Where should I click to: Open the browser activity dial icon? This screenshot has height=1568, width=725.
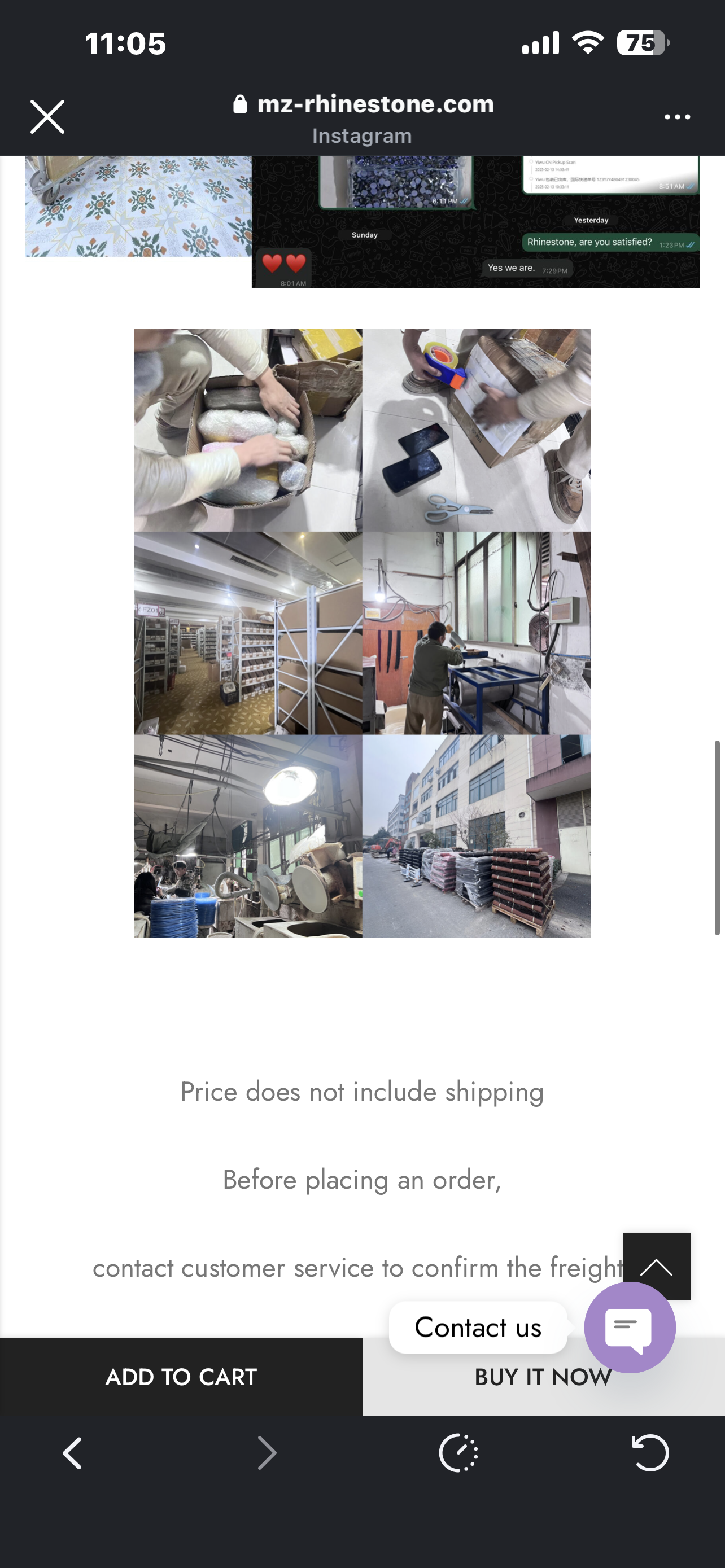(458, 1453)
